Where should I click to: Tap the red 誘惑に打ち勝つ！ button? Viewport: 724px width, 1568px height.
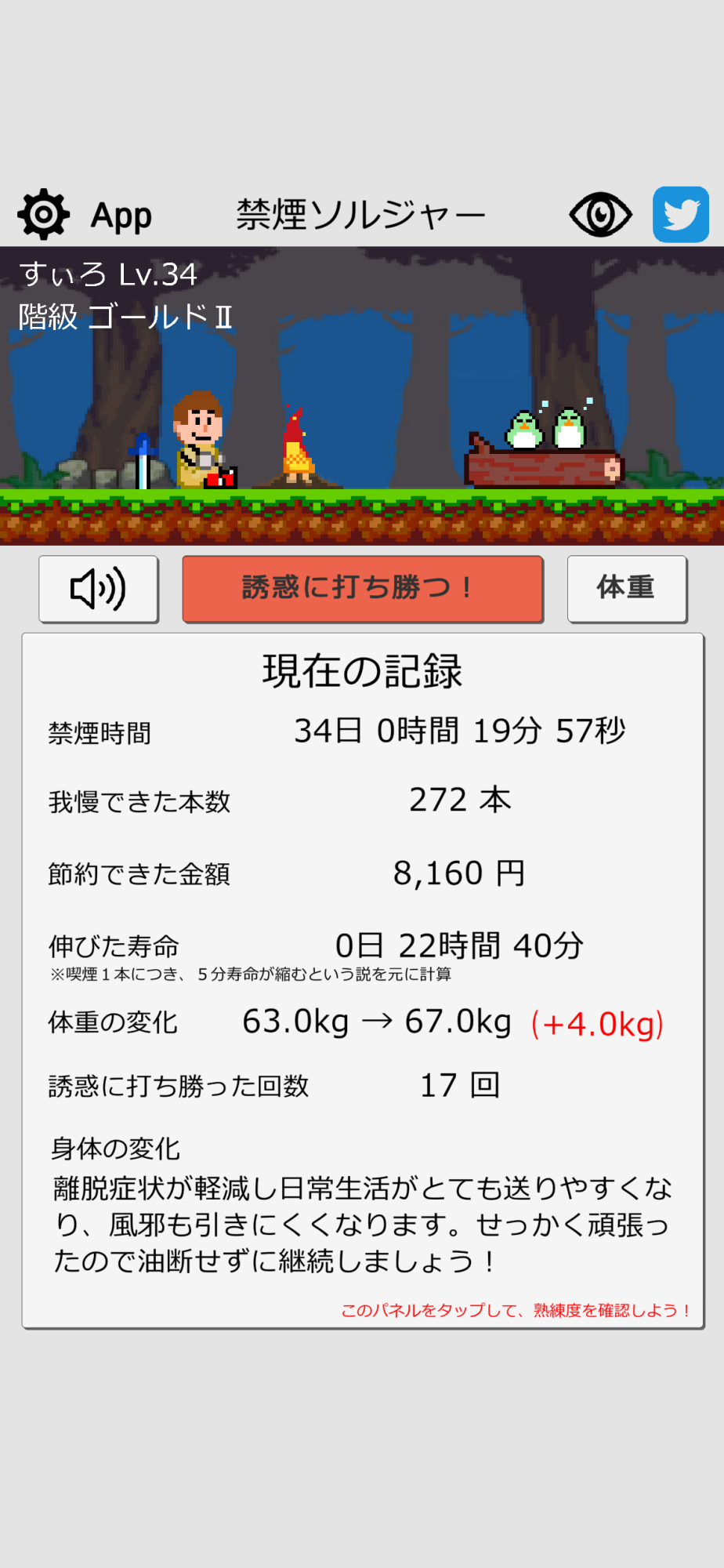pos(362,589)
